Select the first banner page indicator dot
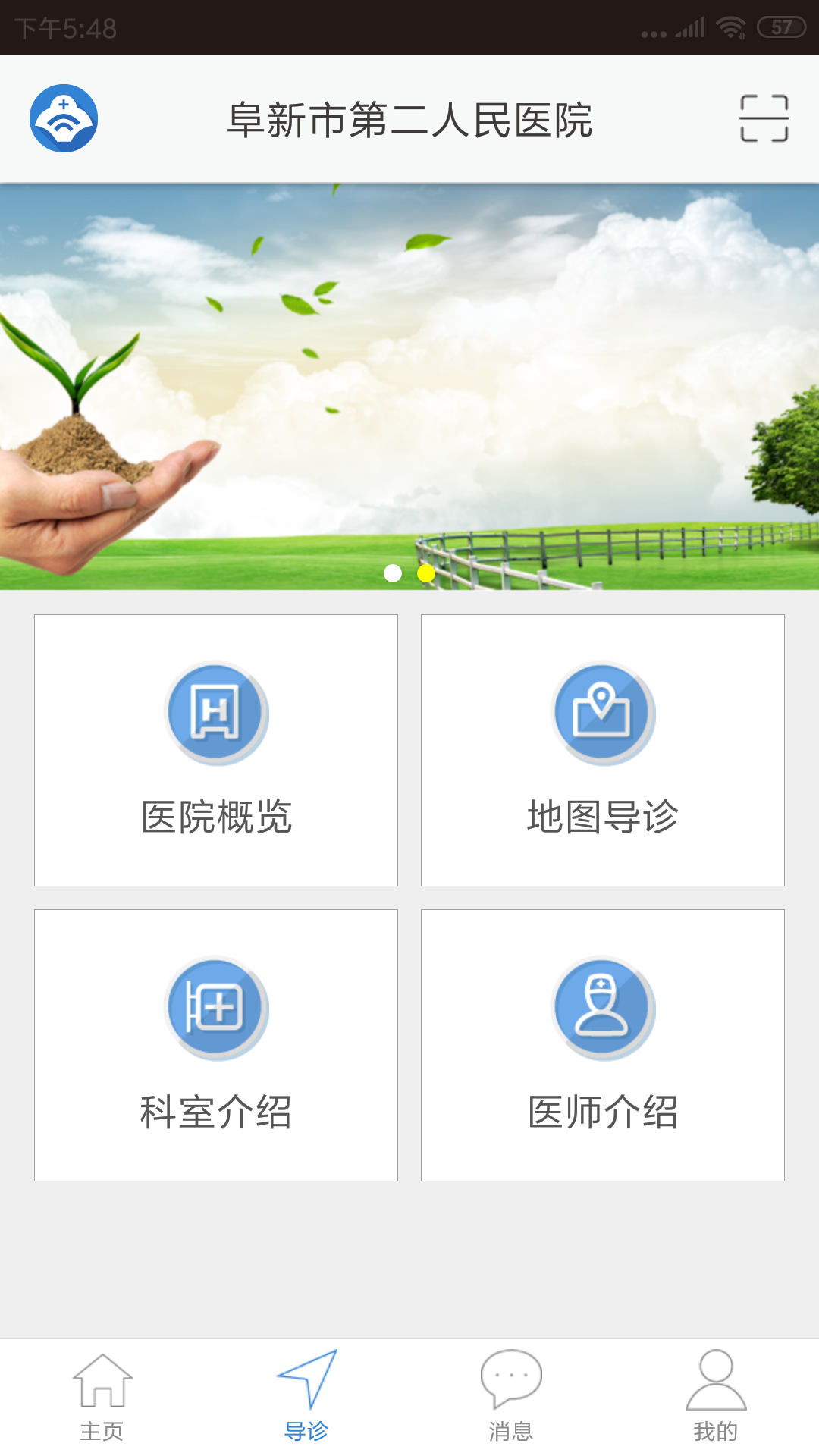 click(x=393, y=573)
